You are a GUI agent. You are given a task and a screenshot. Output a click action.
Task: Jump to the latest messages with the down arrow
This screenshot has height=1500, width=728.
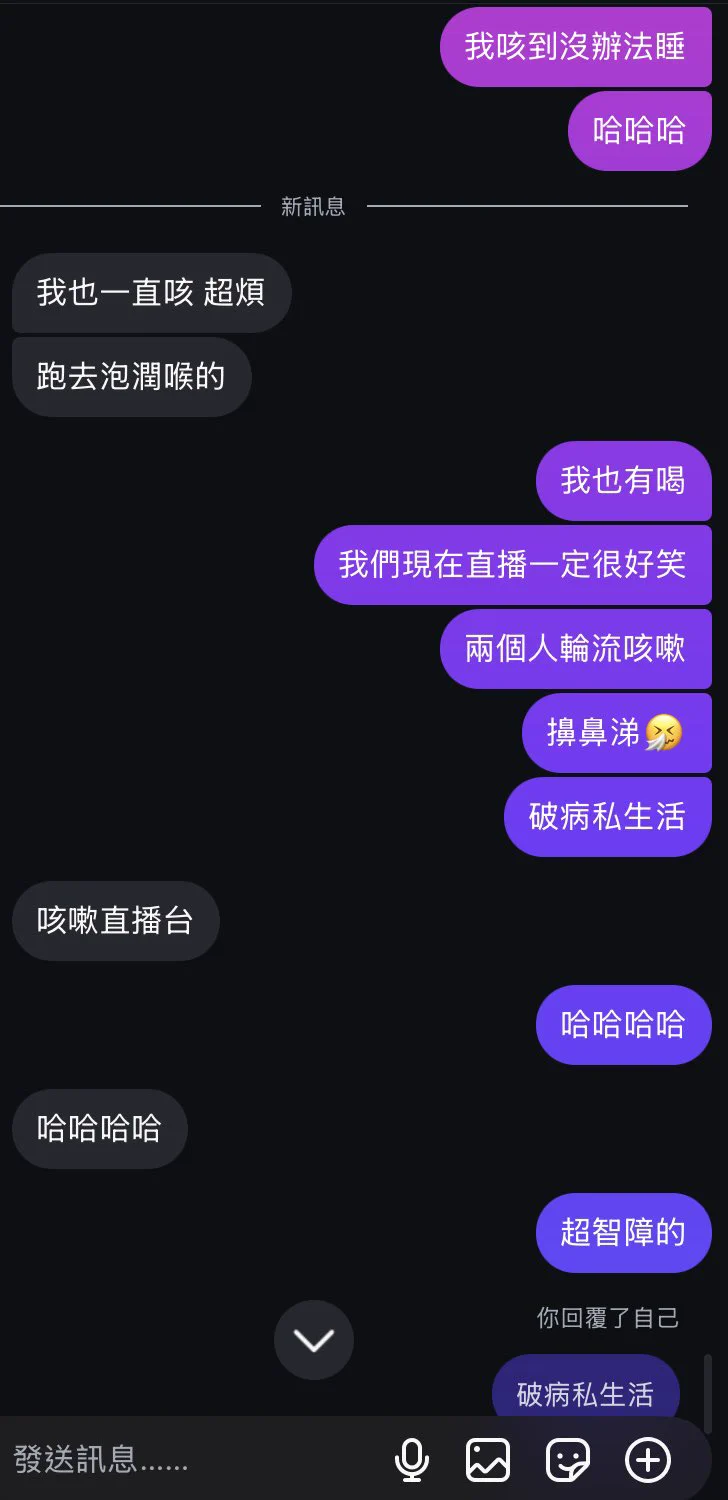(314, 1340)
